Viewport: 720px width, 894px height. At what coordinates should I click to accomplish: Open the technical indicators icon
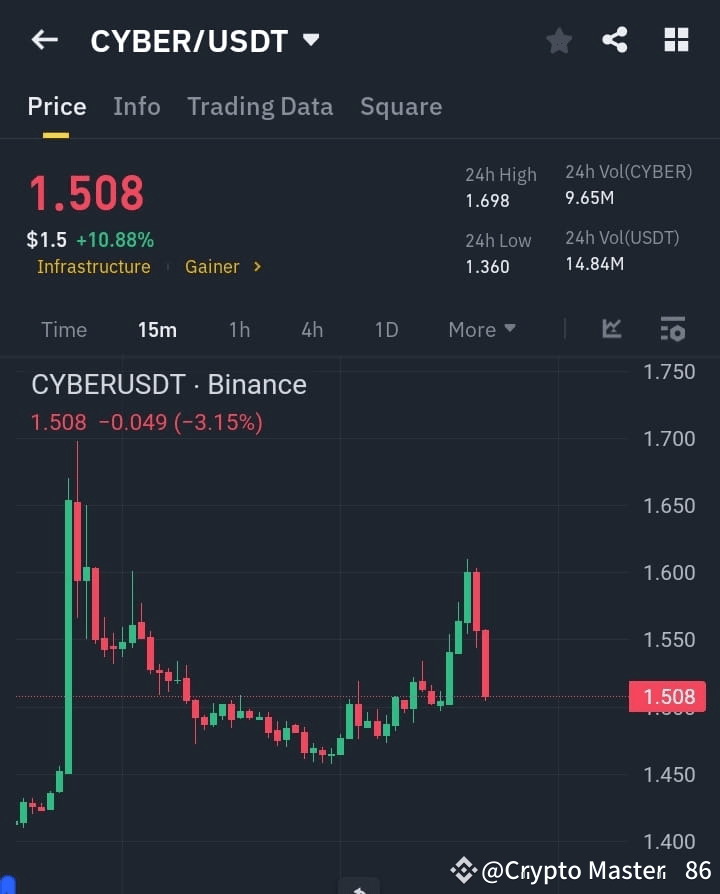click(611, 328)
